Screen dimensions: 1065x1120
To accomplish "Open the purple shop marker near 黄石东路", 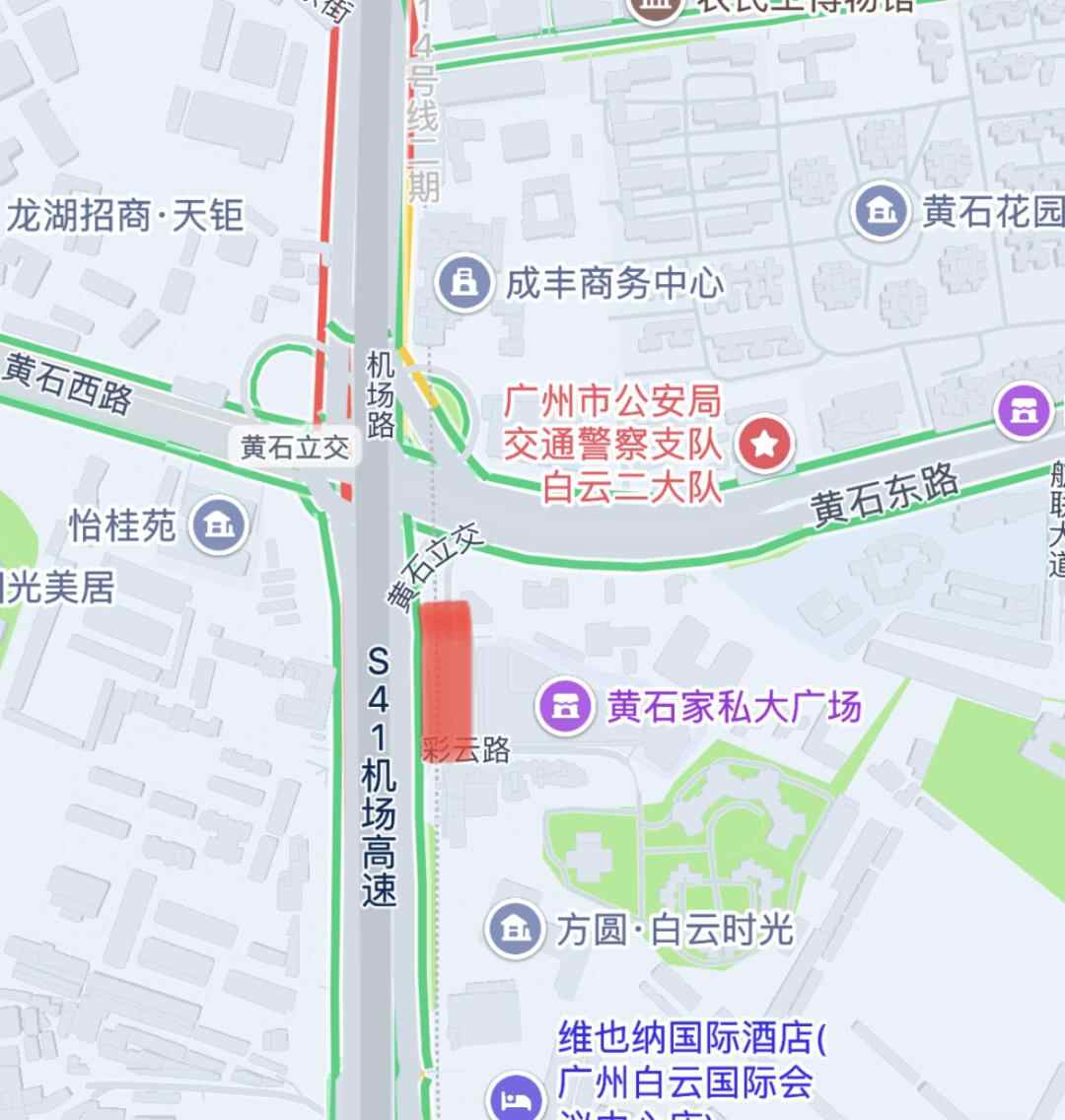I will pyautogui.click(x=1025, y=410).
